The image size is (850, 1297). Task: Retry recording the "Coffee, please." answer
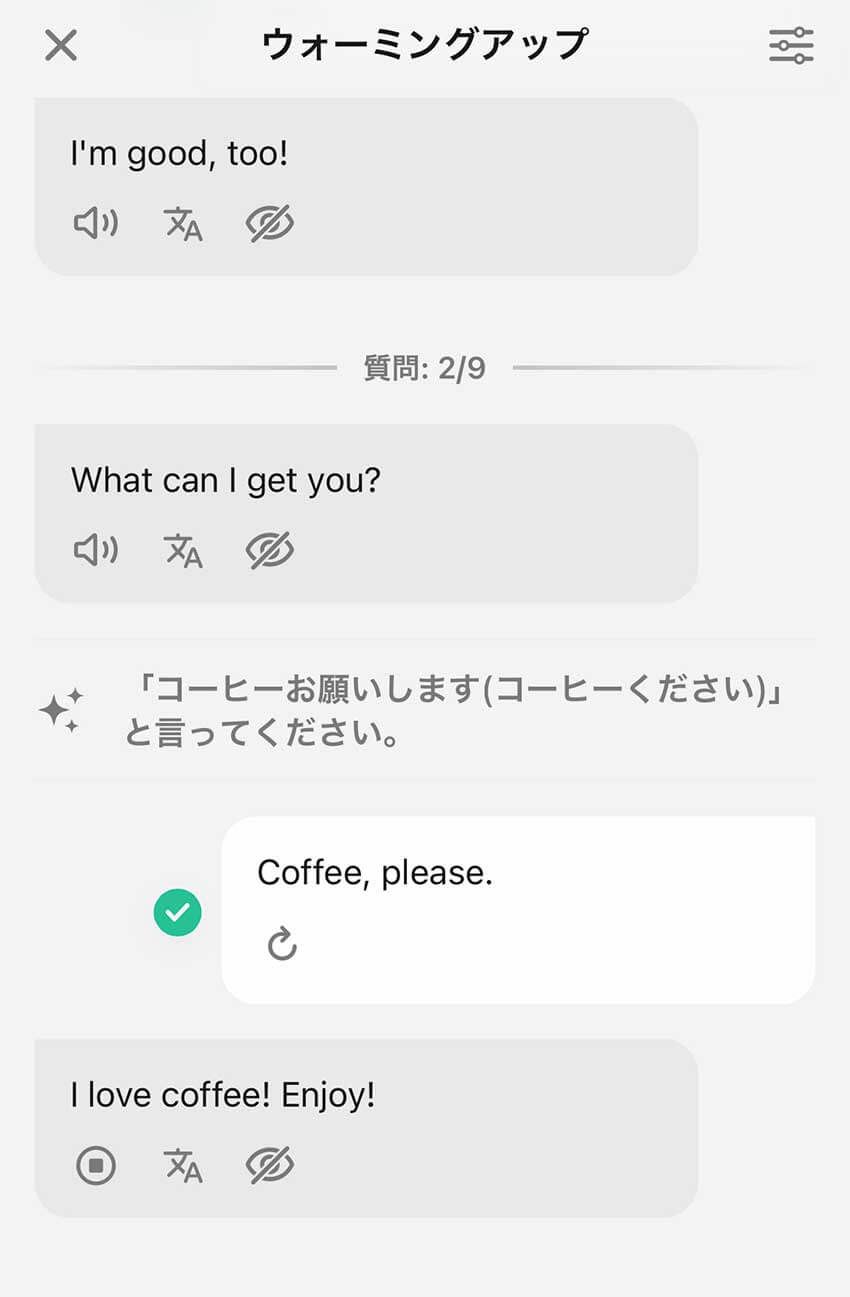(281, 941)
